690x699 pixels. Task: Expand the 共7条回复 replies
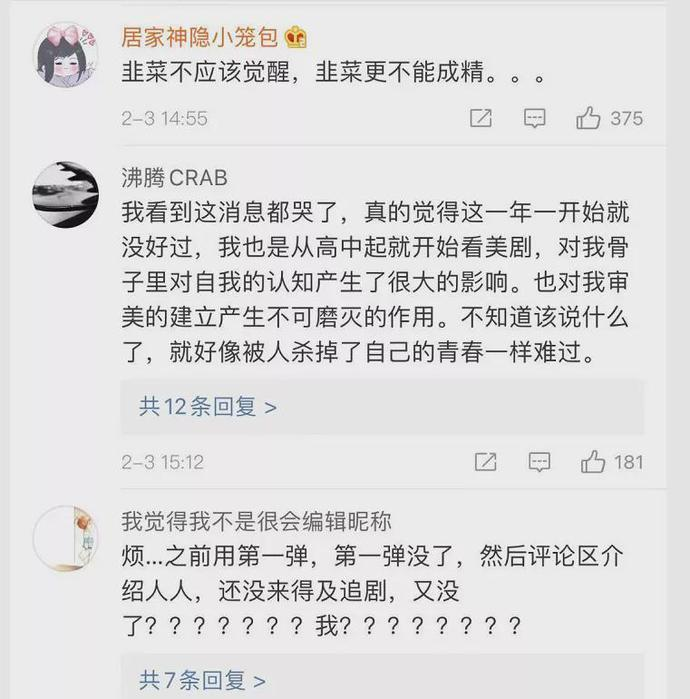coord(201,681)
